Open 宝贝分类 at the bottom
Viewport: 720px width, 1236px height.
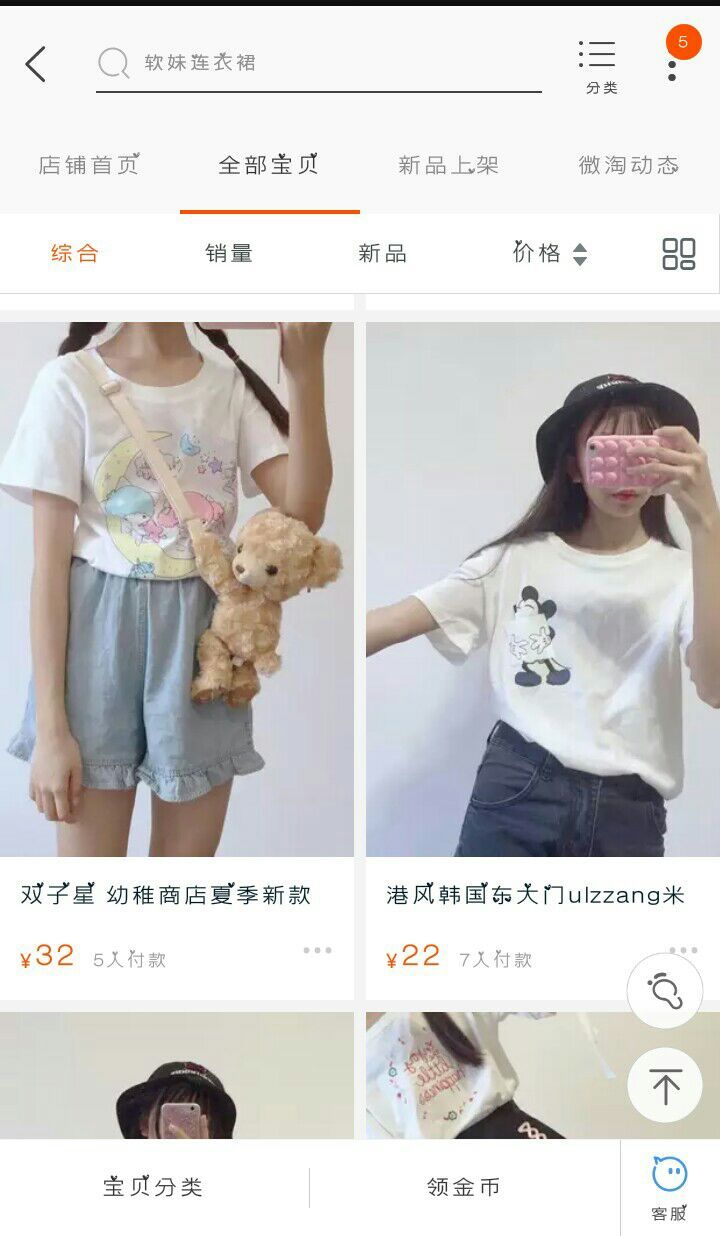[153, 1187]
